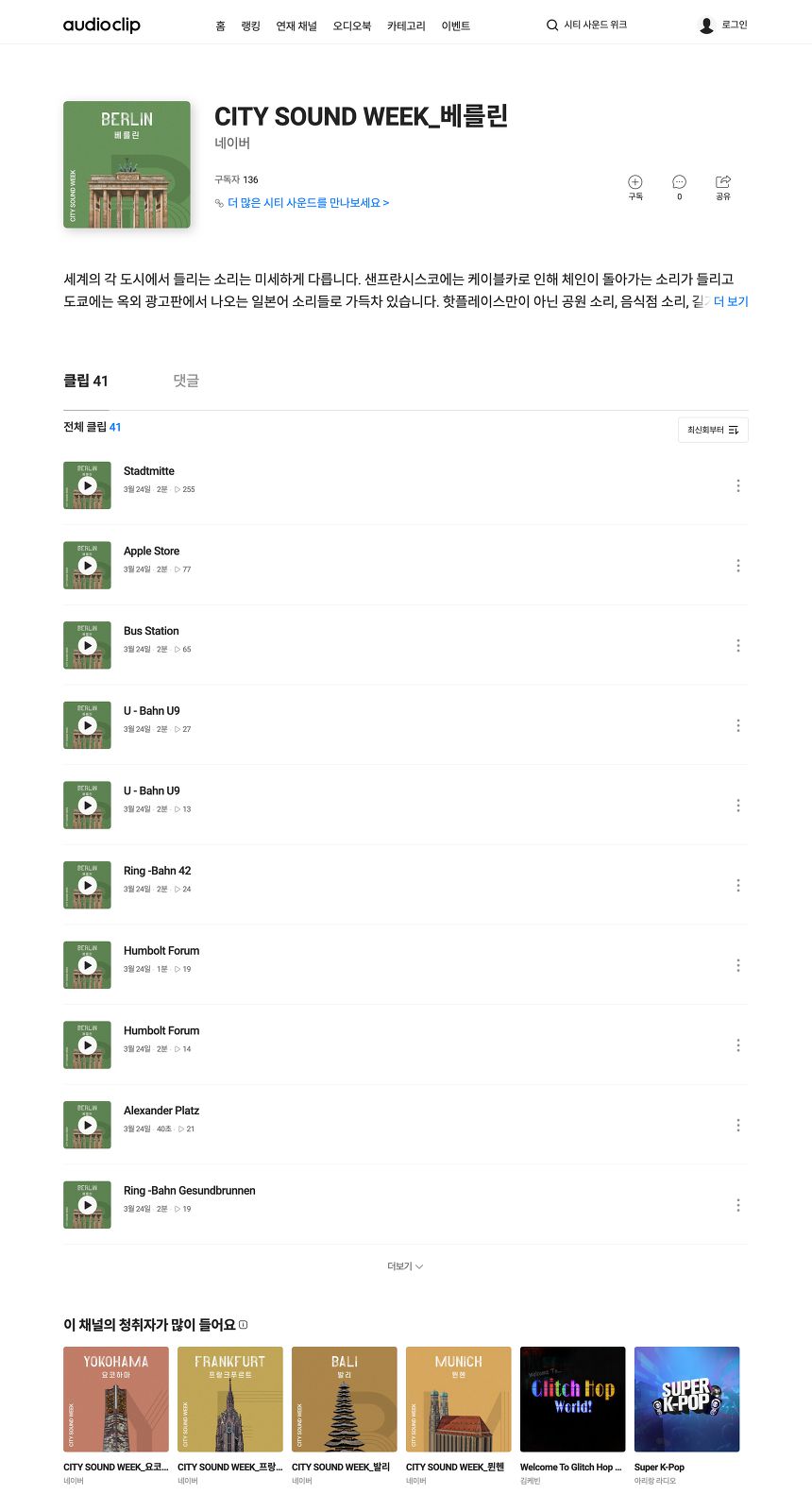
Task: Load more clips with 더보기
Action: (405, 1266)
